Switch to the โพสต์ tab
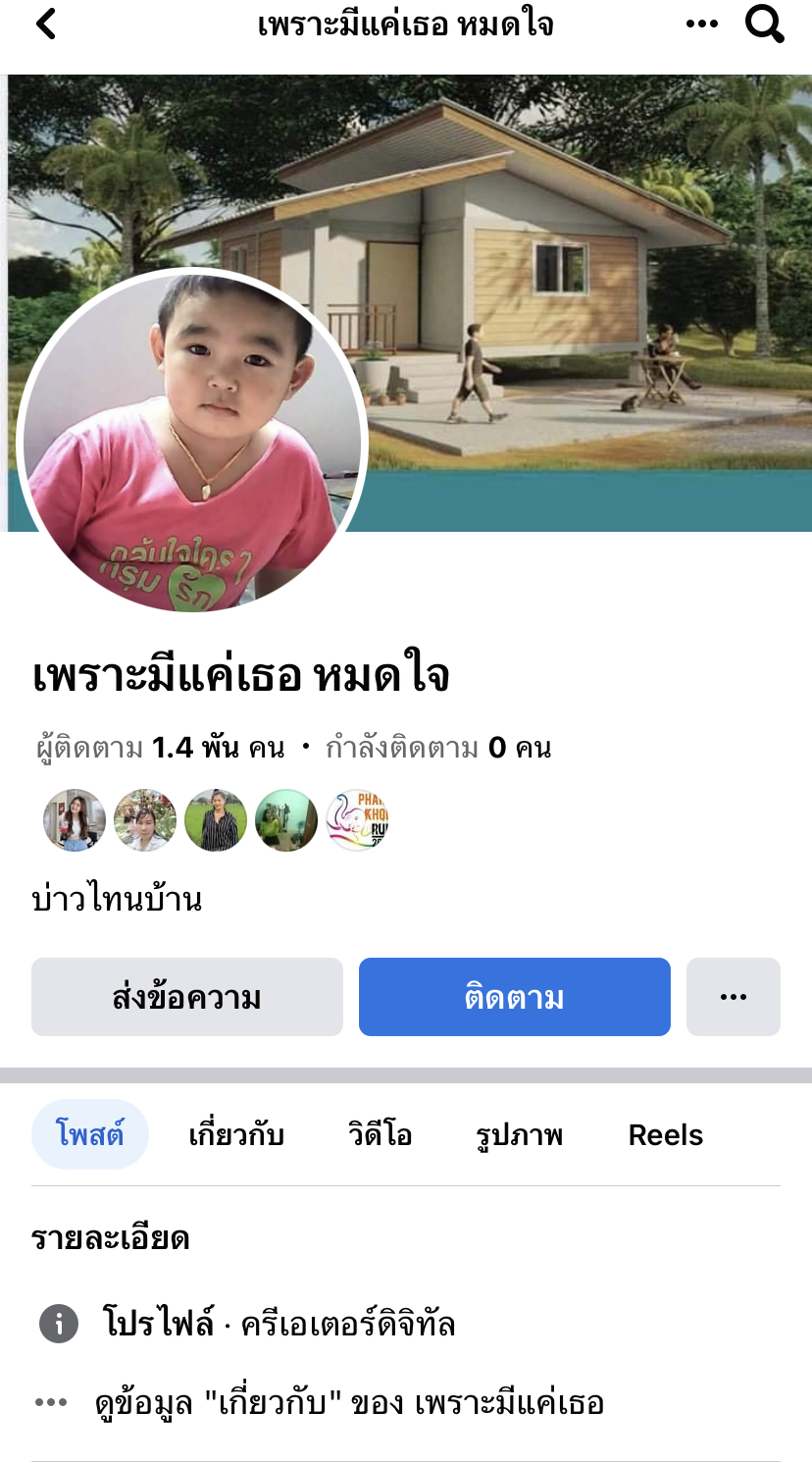Image resolution: width=812 pixels, height=1463 pixels. (90, 1134)
